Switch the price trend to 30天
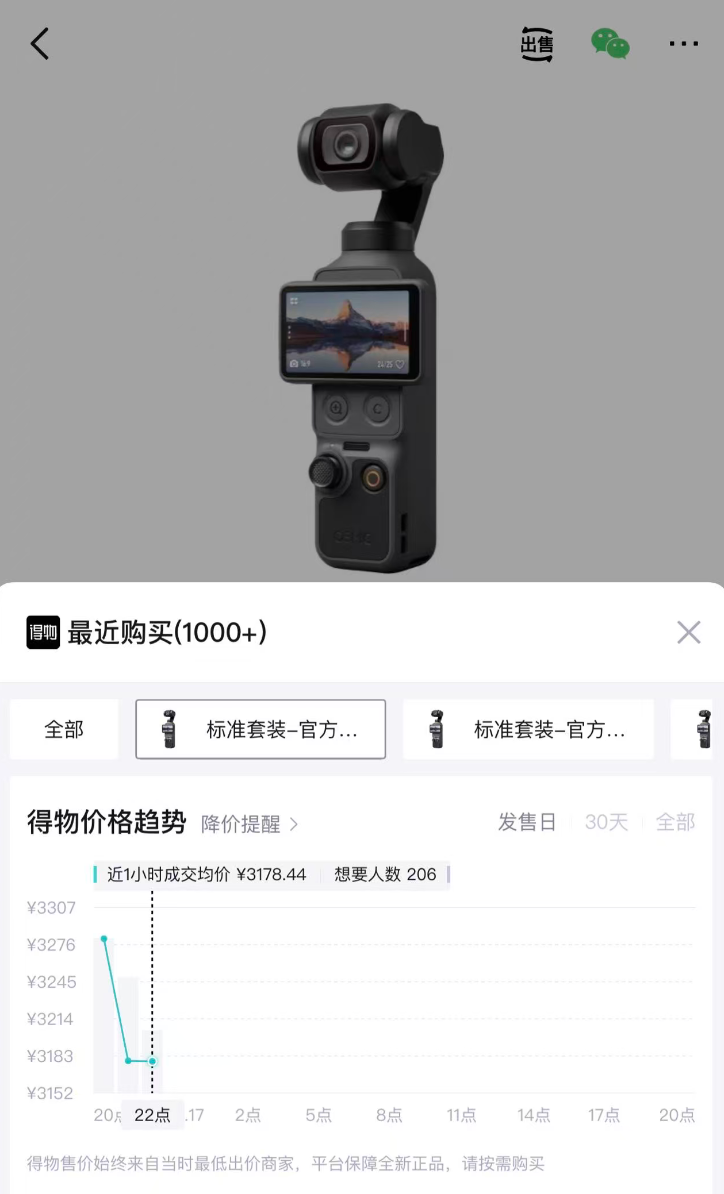 [606, 822]
